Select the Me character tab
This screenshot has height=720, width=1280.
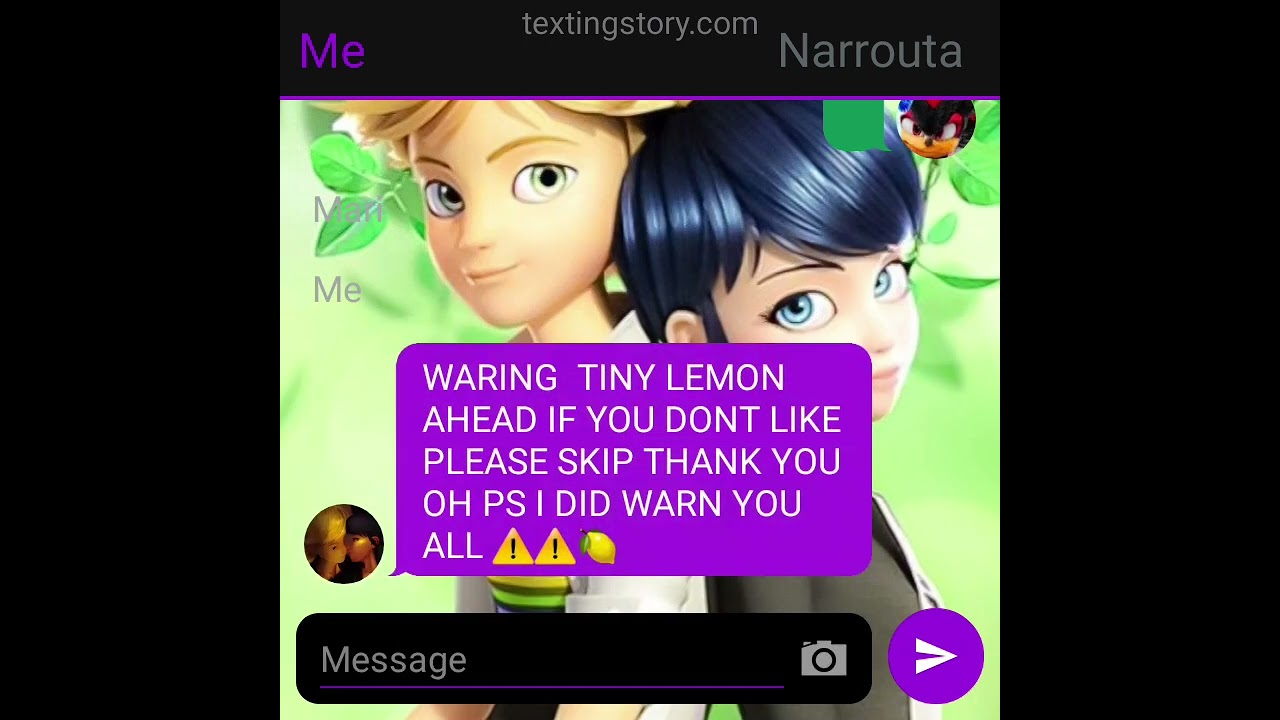[332, 51]
